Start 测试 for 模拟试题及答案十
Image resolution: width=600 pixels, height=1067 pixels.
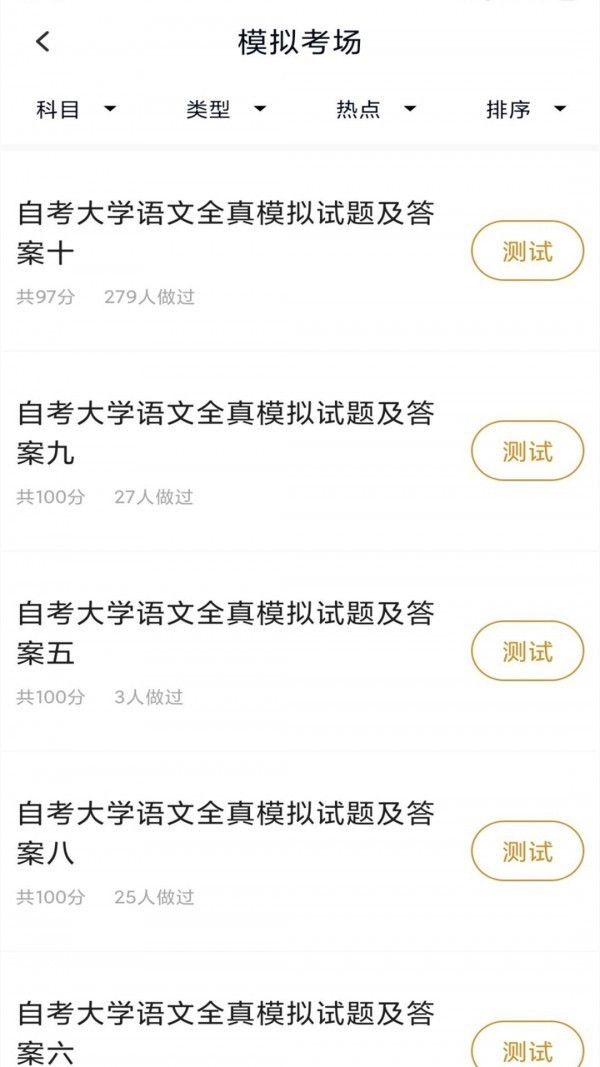(527, 251)
